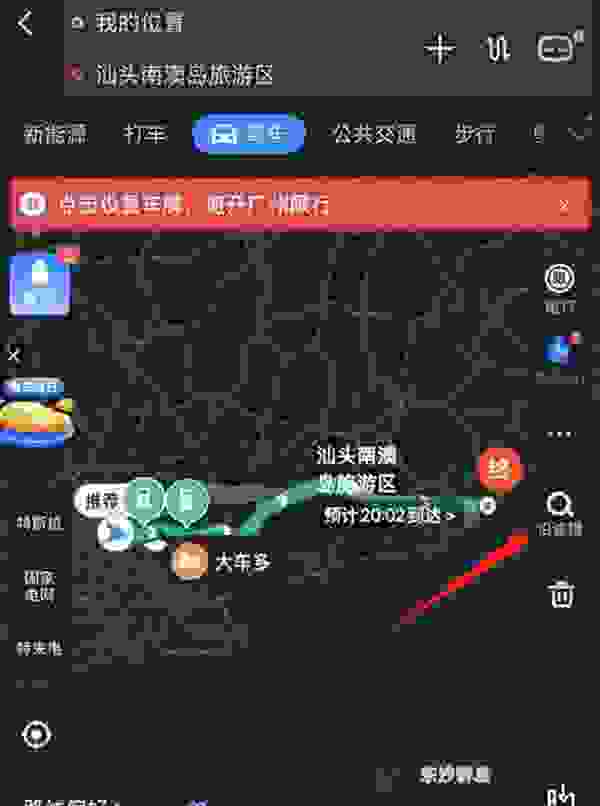Open the 特斯拉 charging filter
Image resolution: width=600 pixels, height=806 pixels.
point(38,648)
